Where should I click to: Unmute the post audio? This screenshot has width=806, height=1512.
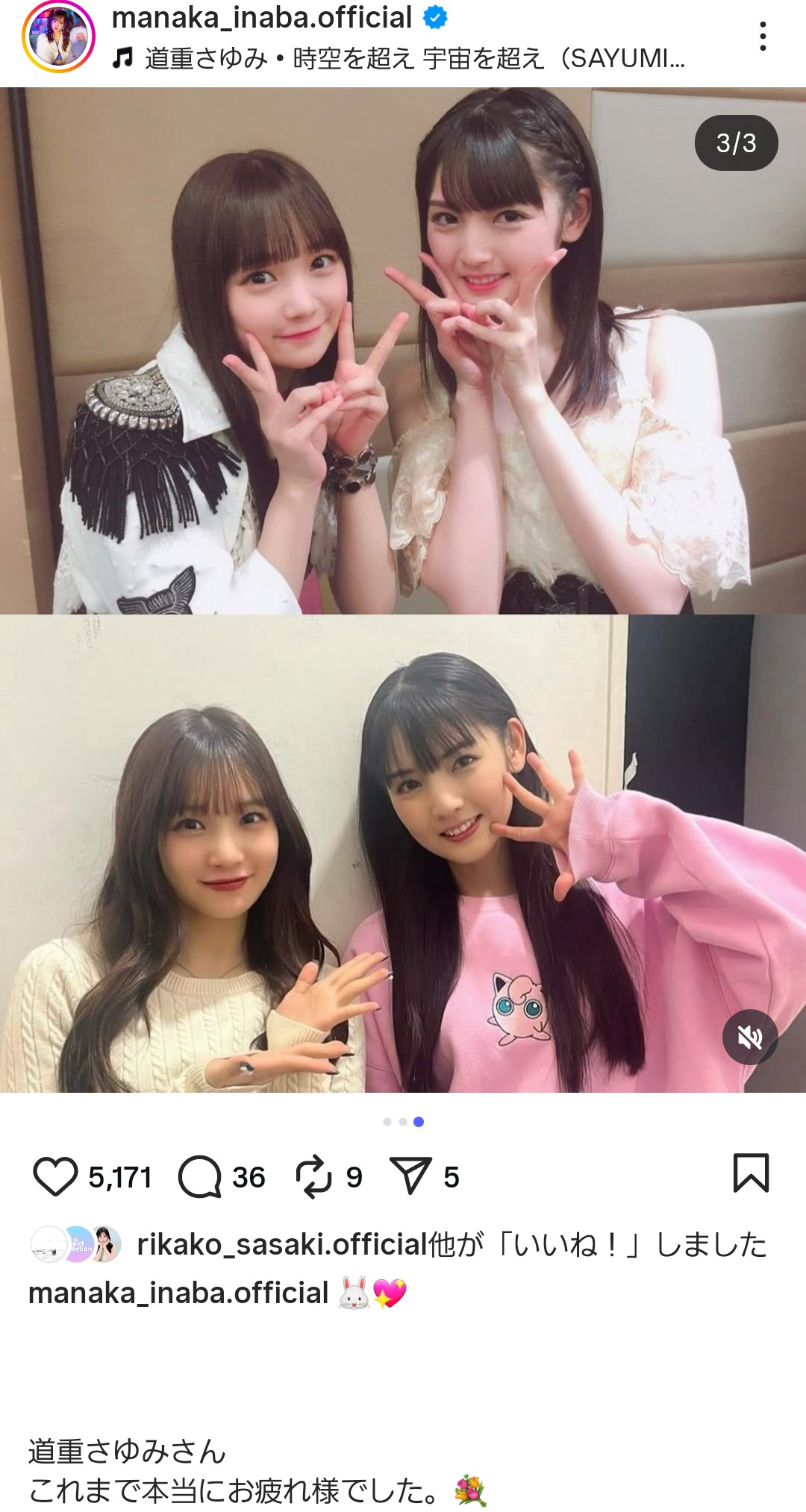click(750, 1037)
